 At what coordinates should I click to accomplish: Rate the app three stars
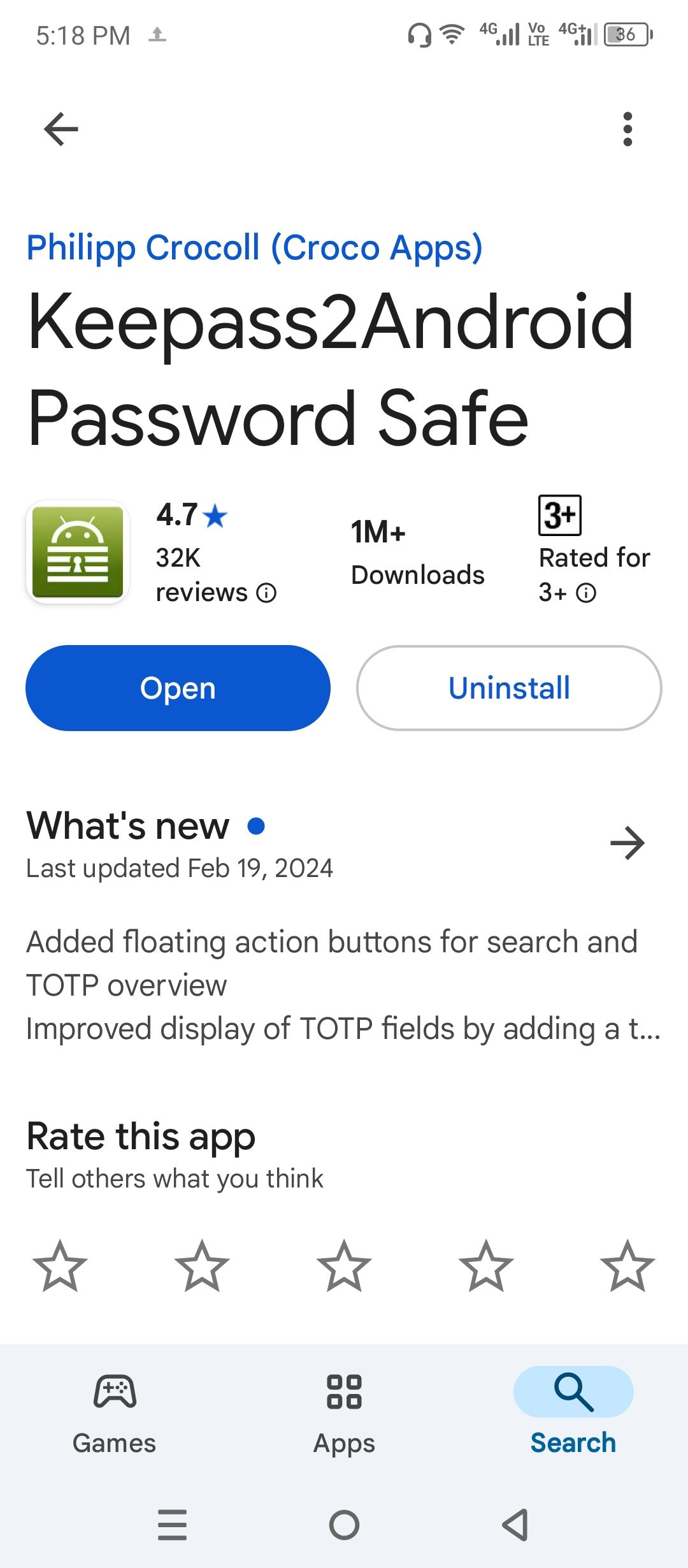[x=344, y=1267]
